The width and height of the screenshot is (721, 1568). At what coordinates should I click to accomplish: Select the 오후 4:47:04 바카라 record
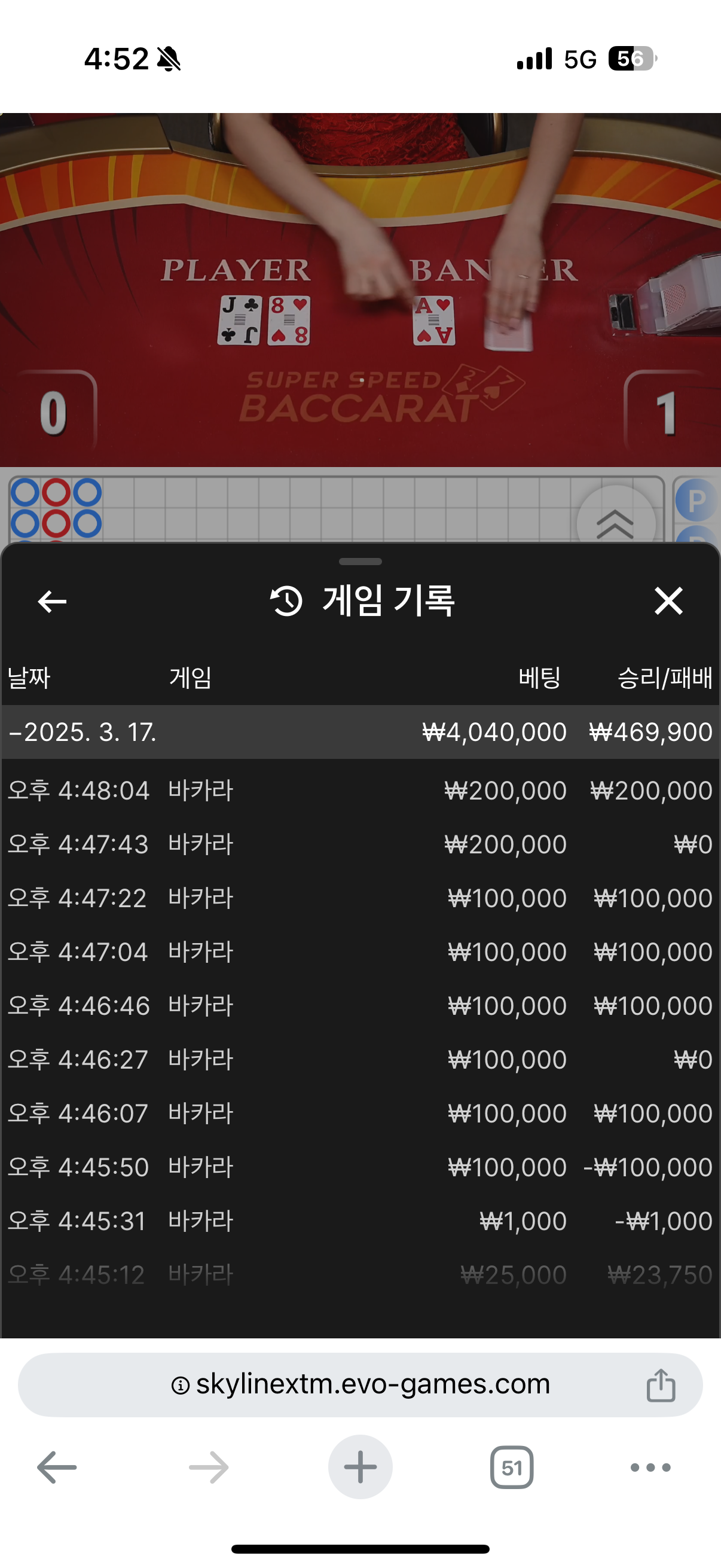[360, 952]
